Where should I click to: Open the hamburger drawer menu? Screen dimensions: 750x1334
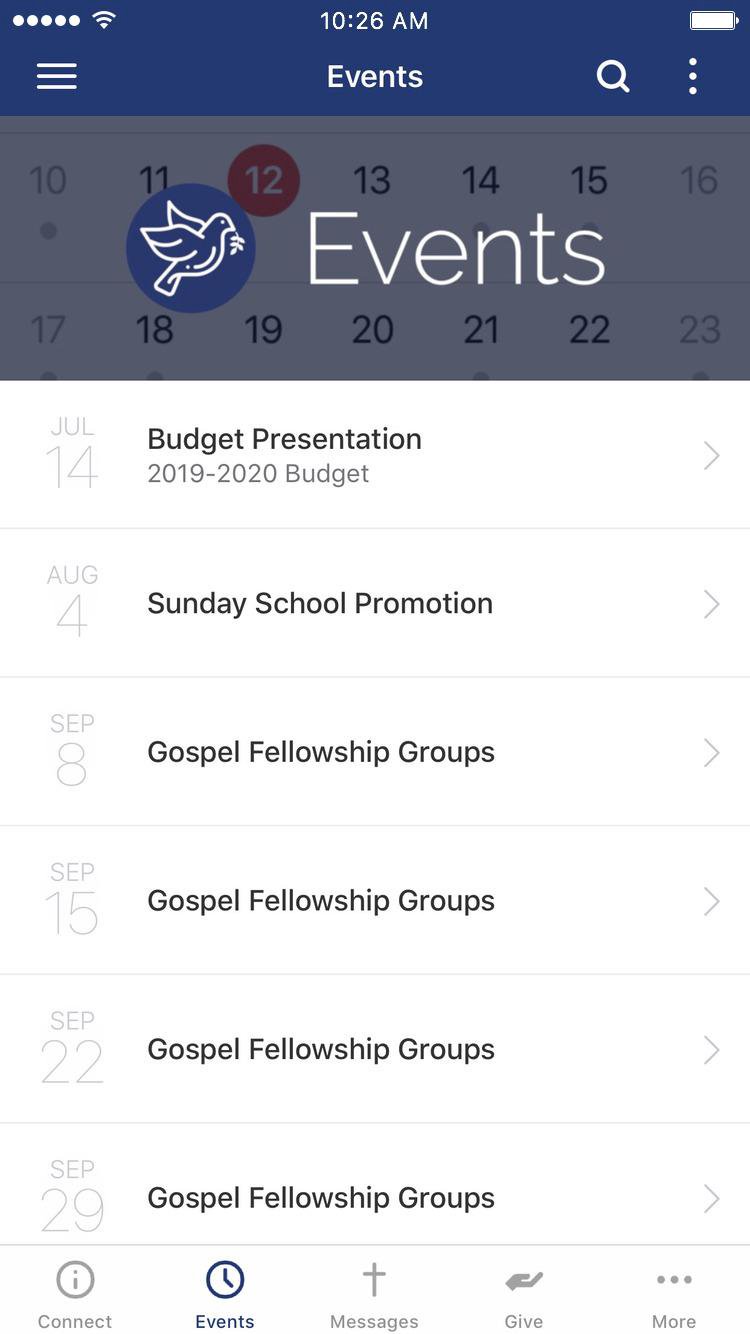[57, 77]
